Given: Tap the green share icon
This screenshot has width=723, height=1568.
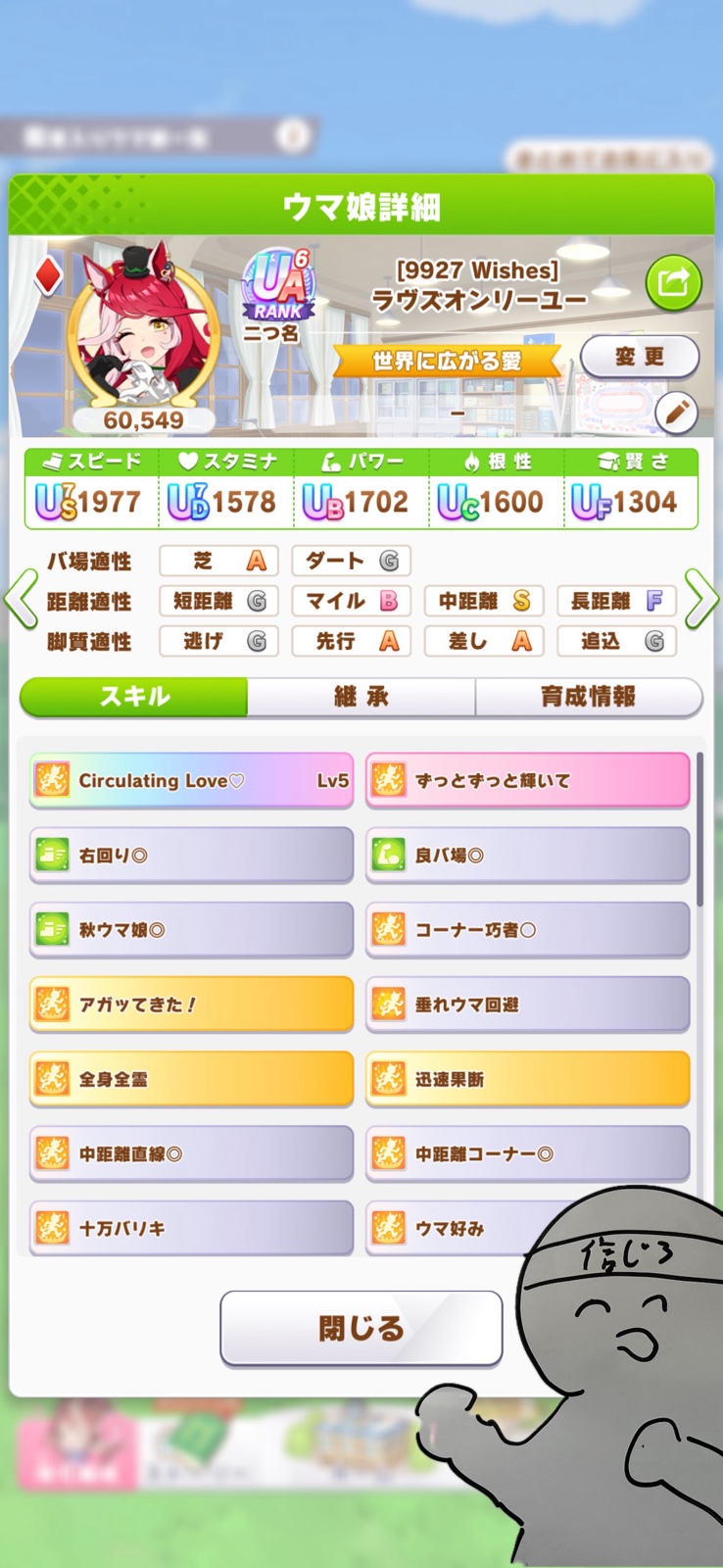Looking at the screenshot, I should 674,283.
